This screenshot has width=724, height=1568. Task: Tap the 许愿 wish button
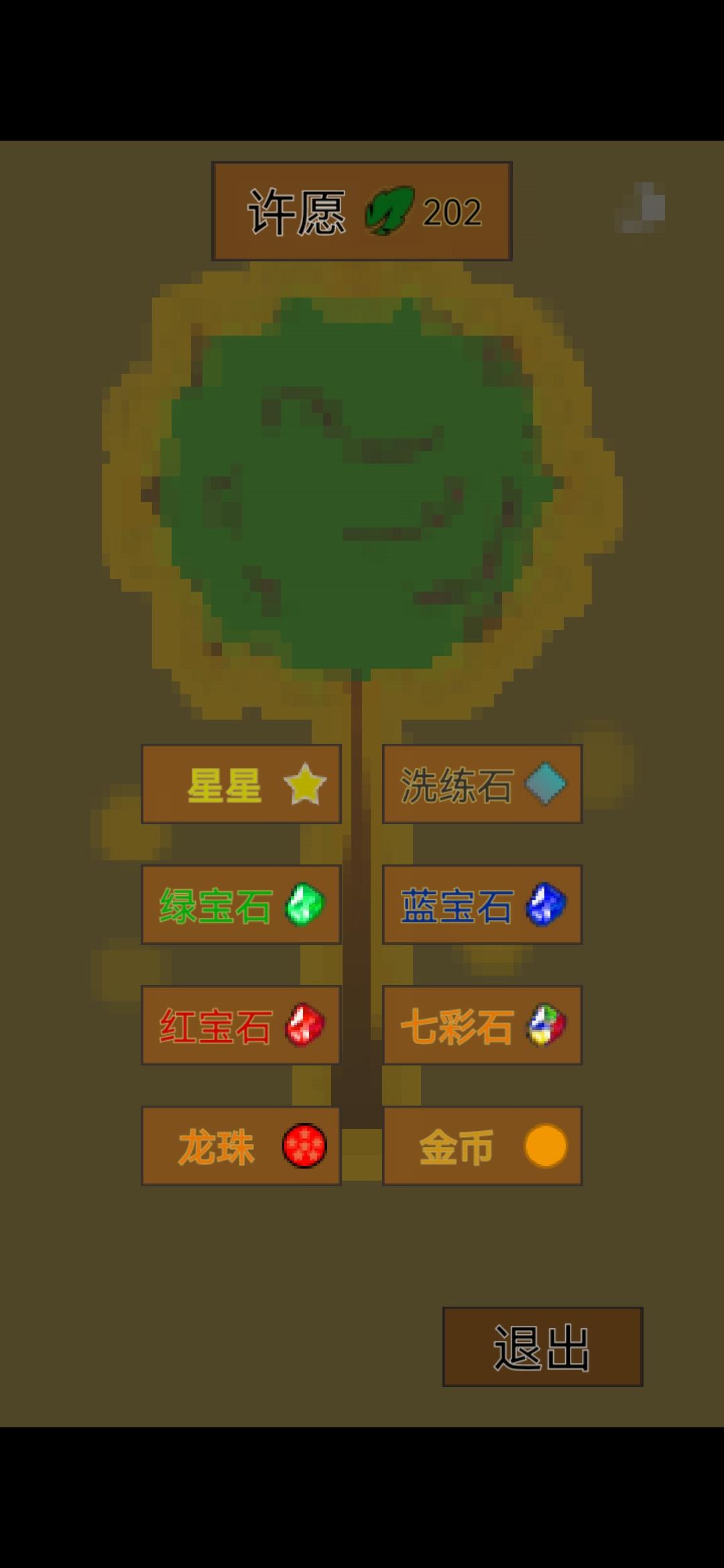[362, 211]
